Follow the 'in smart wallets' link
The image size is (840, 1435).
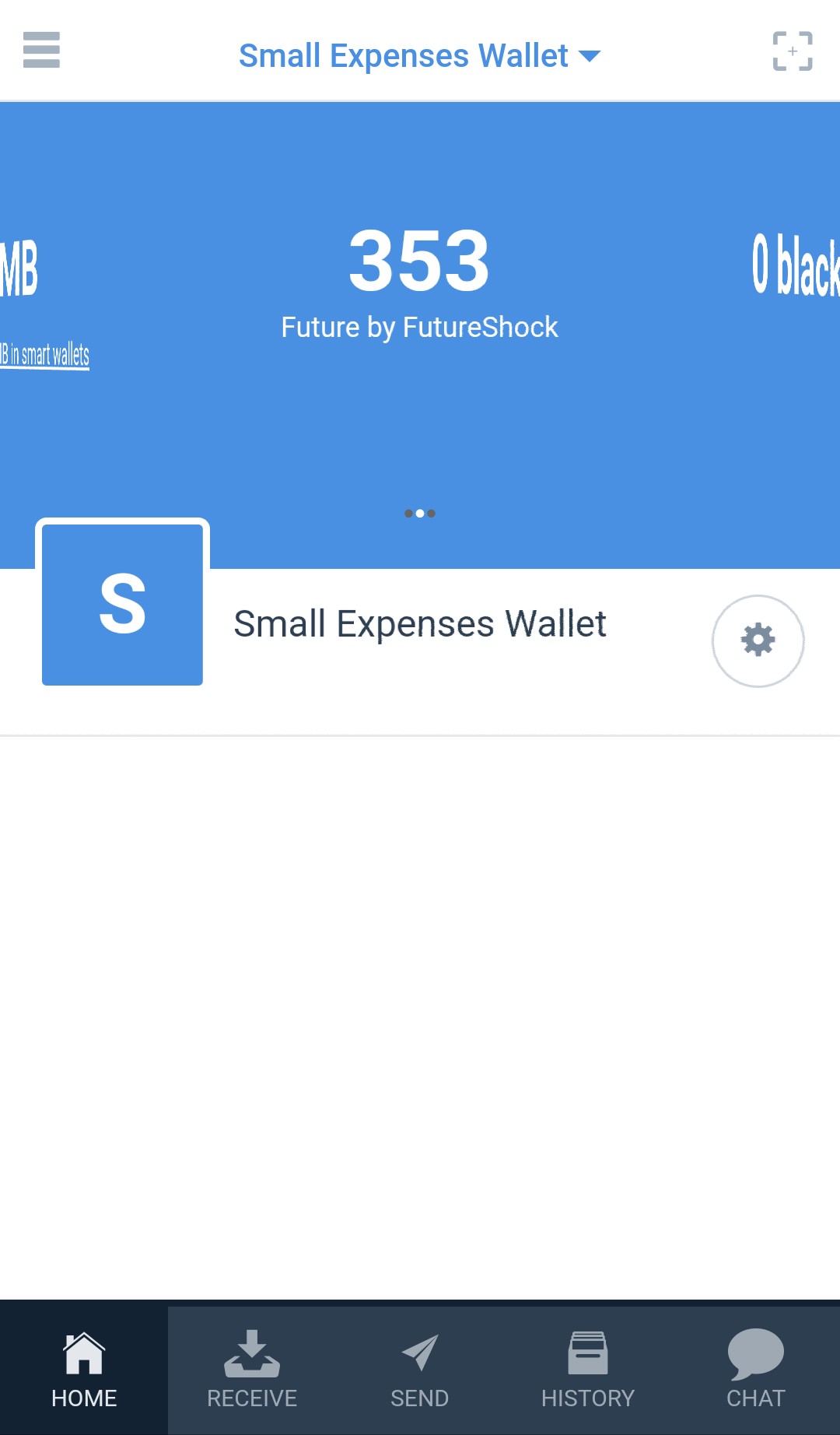47,356
